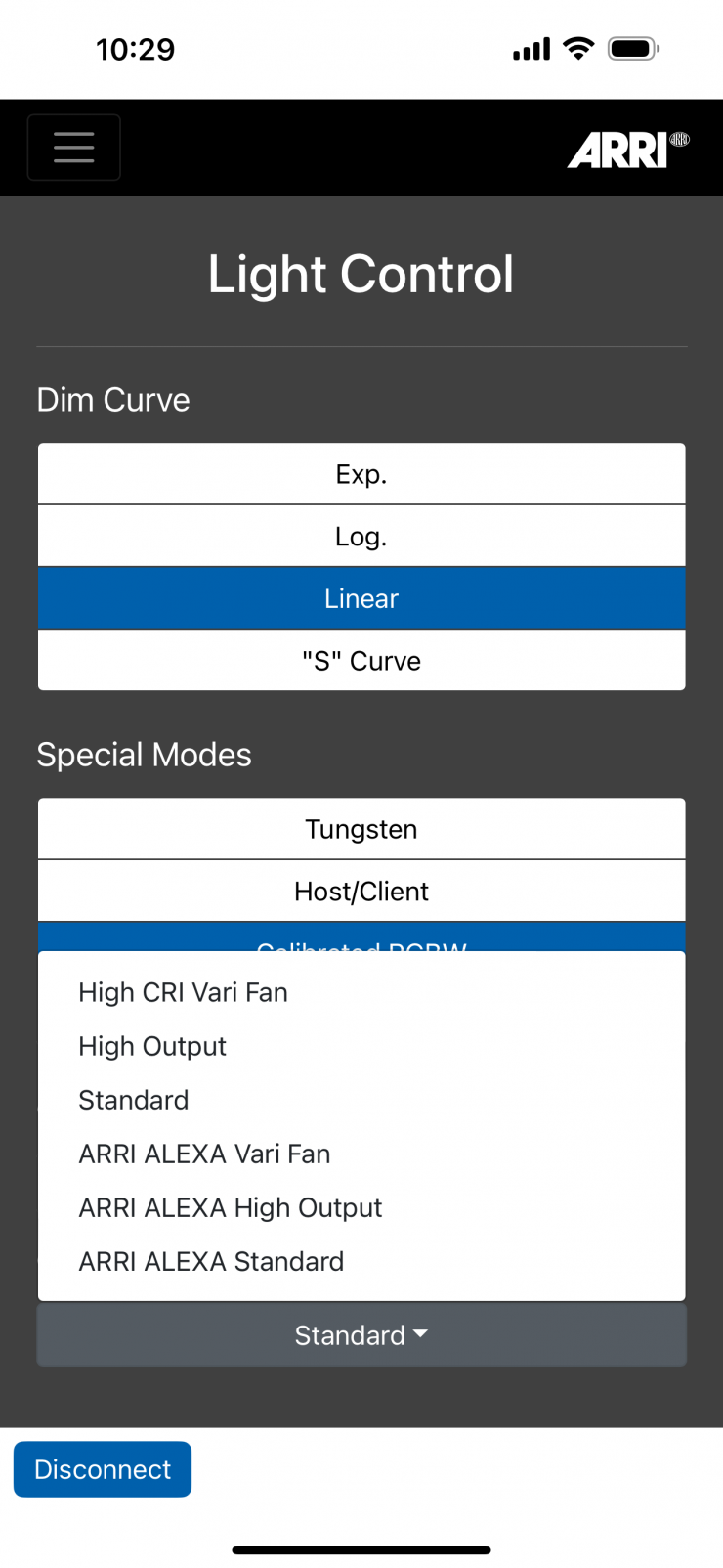Pick Standard in the dropdown list

(134, 1100)
